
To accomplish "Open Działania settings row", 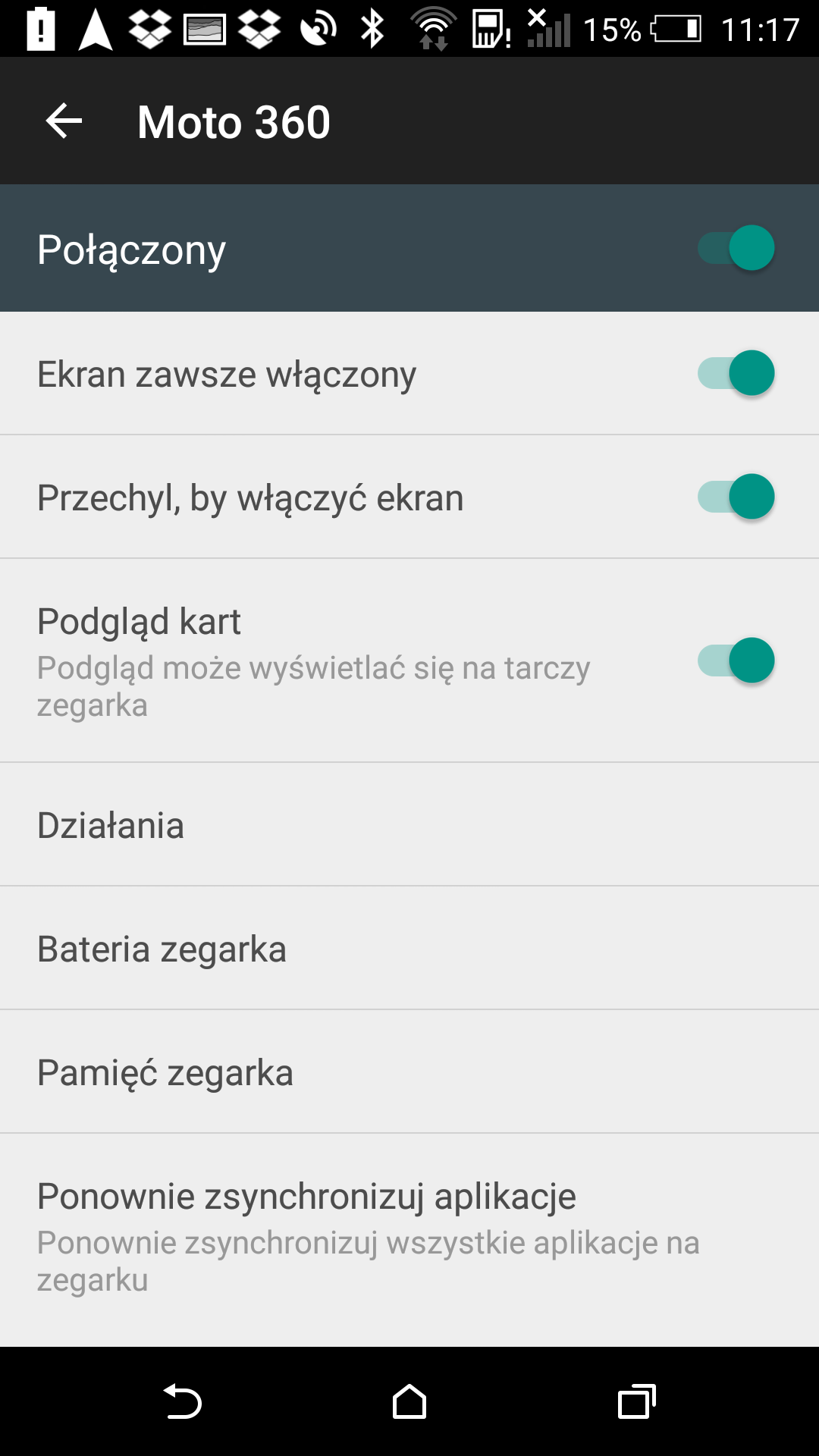I will pos(409,824).
